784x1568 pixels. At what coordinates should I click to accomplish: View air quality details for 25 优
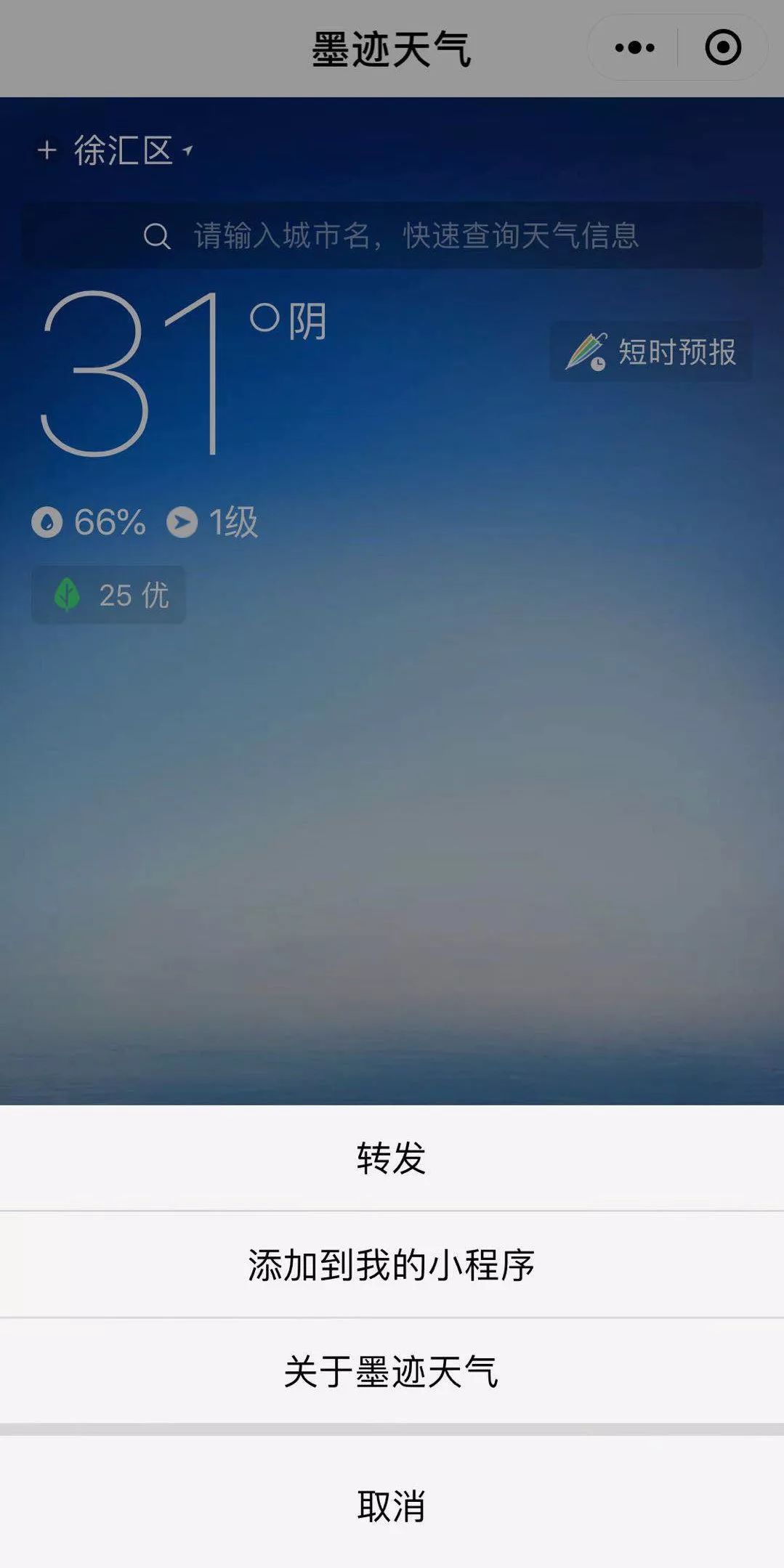pos(109,595)
